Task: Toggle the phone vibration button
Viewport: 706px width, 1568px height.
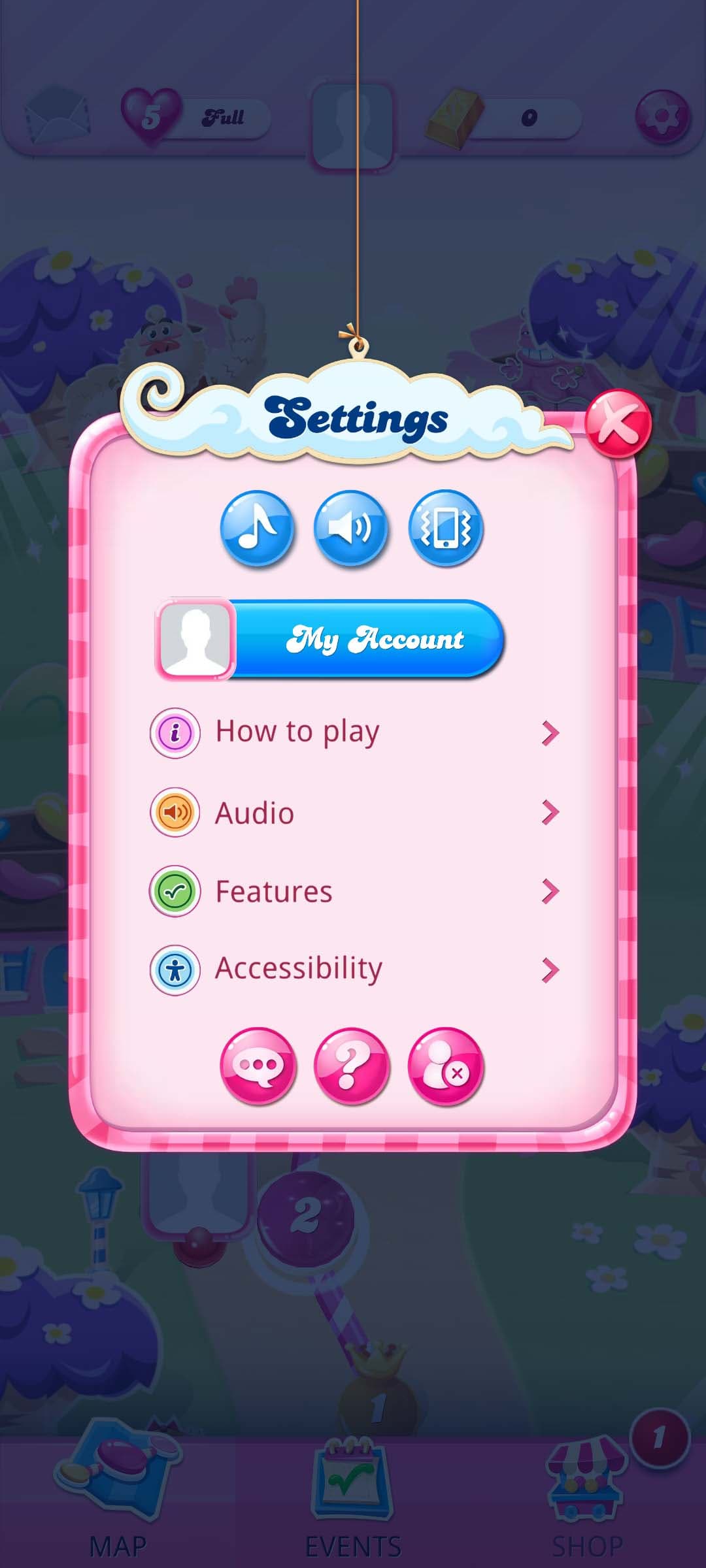Action: (445, 527)
